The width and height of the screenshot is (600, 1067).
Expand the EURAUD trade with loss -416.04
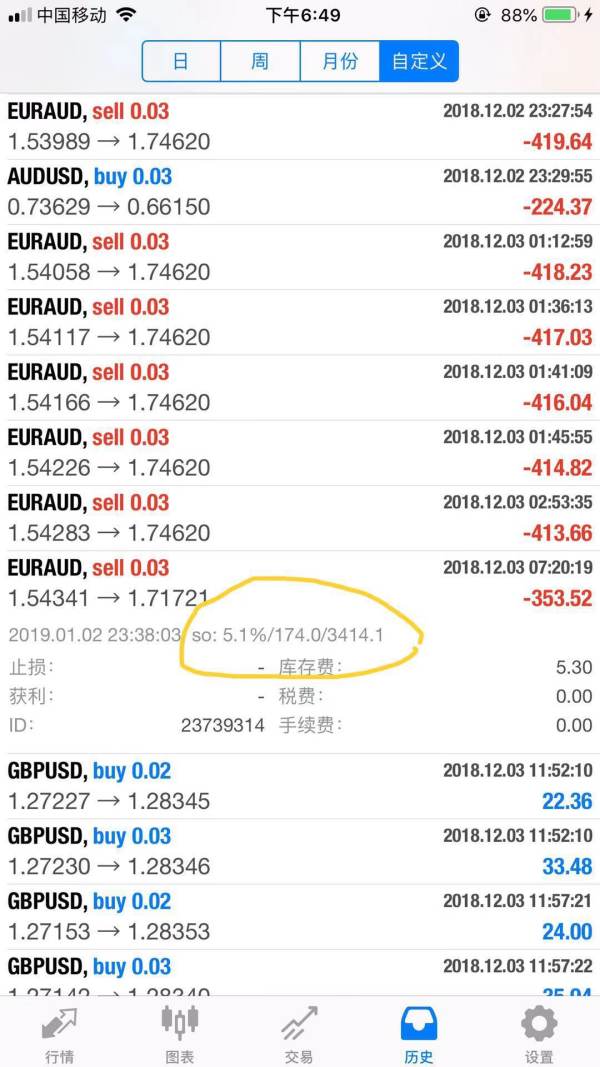click(300, 388)
